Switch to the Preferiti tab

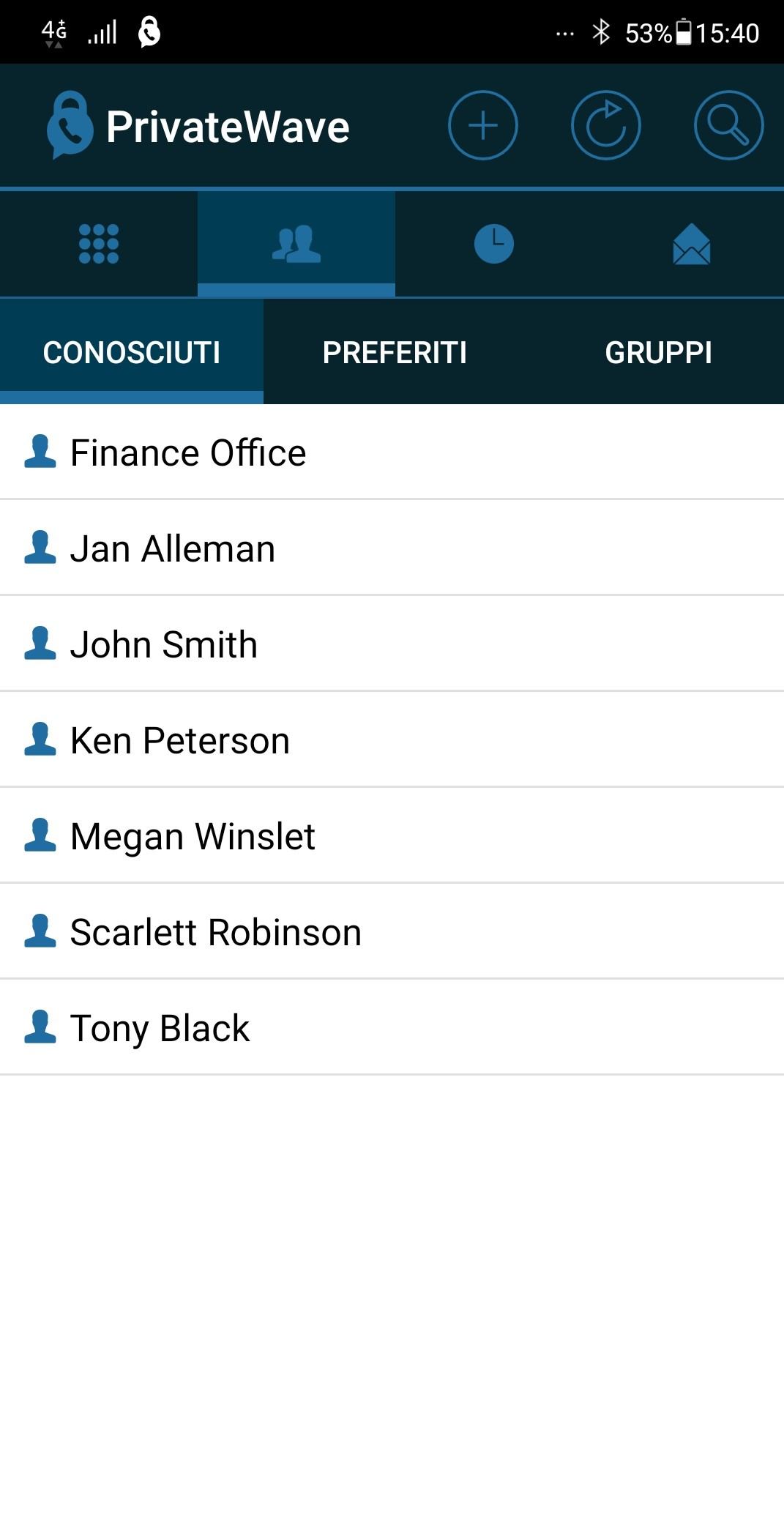pyautogui.click(x=395, y=353)
